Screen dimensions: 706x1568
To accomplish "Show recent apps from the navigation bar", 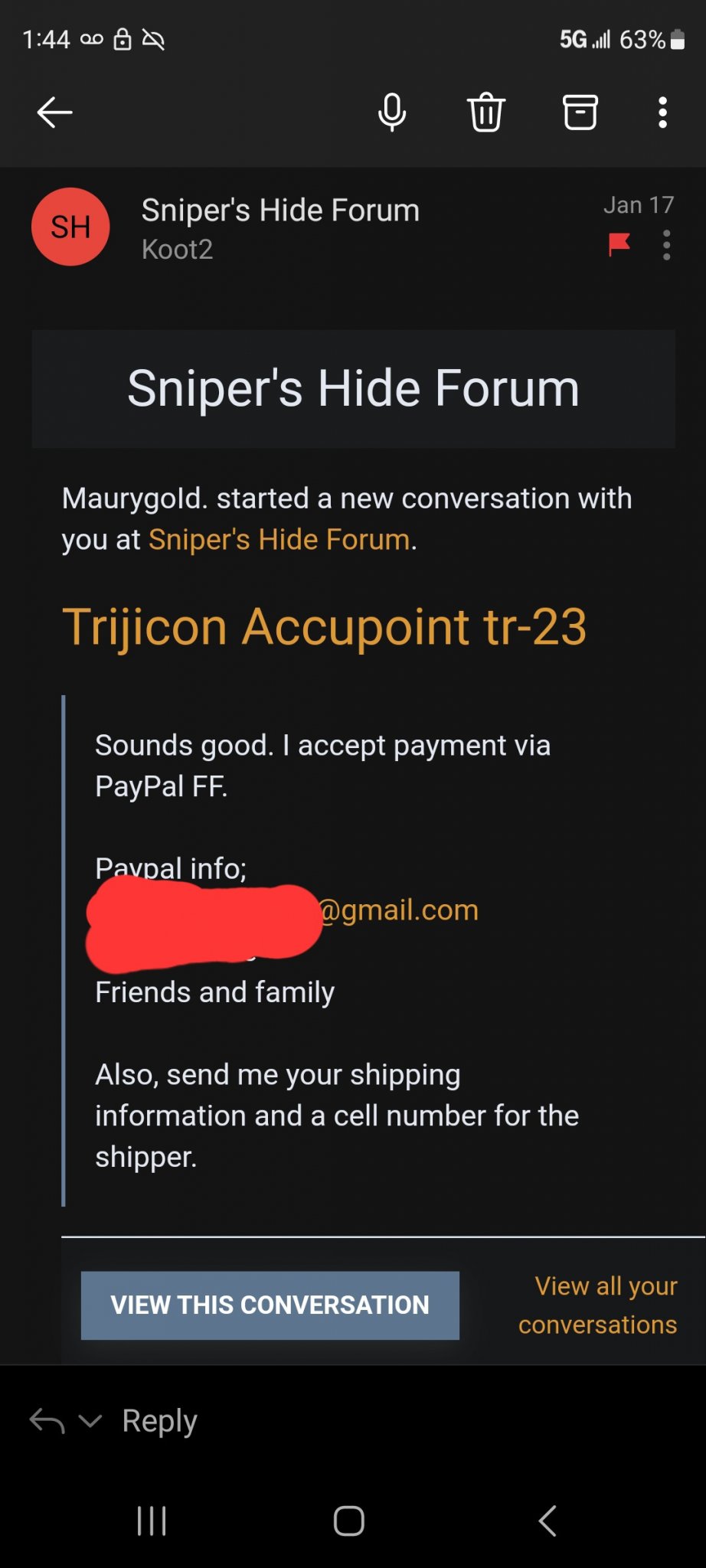I will point(152,1521).
